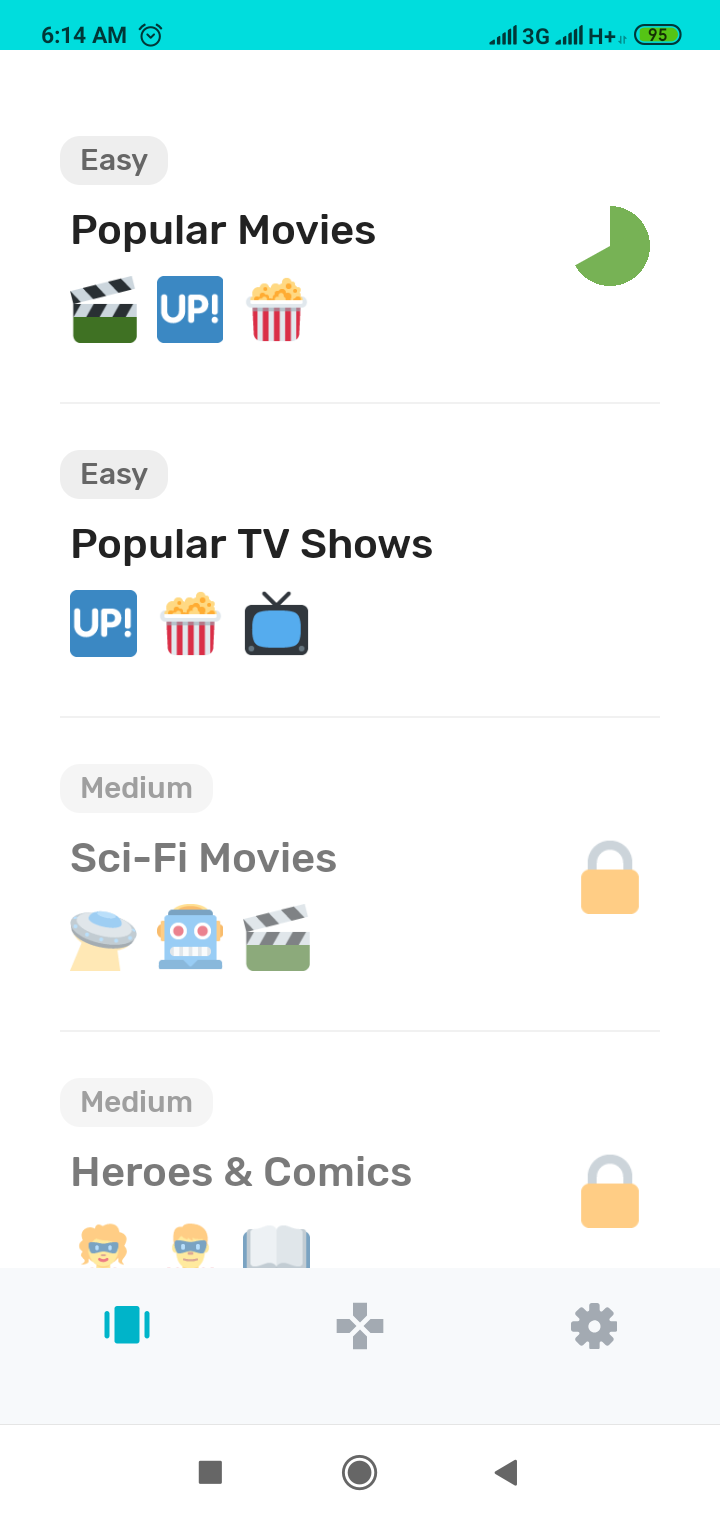Tap the padlock next to Heroes & Comics
The height and width of the screenshot is (1520, 720).
[610, 1190]
